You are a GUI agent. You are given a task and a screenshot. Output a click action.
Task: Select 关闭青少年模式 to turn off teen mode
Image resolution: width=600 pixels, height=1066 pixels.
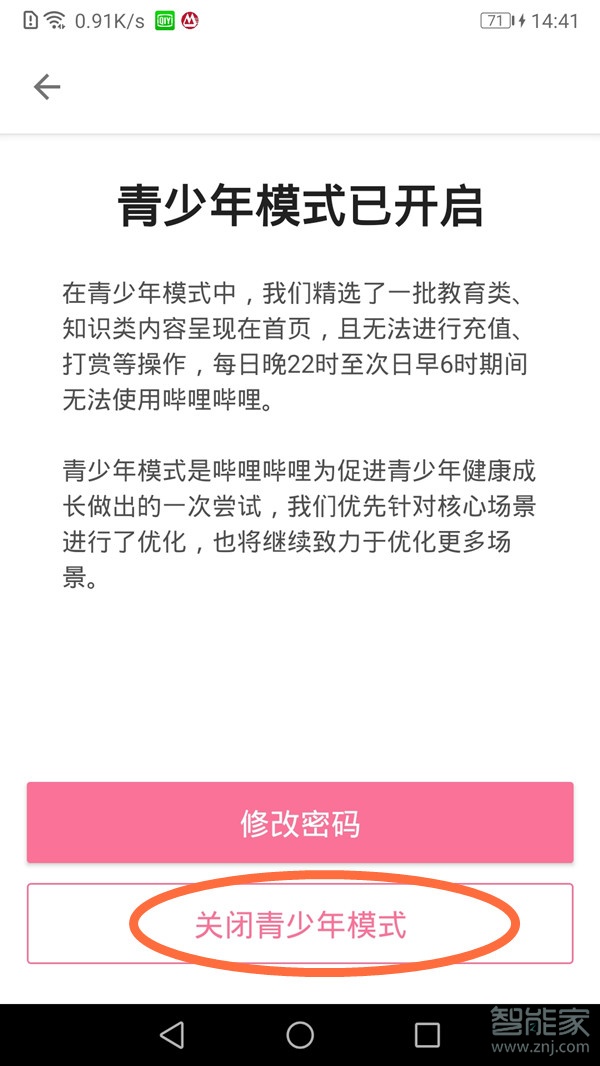[300, 924]
